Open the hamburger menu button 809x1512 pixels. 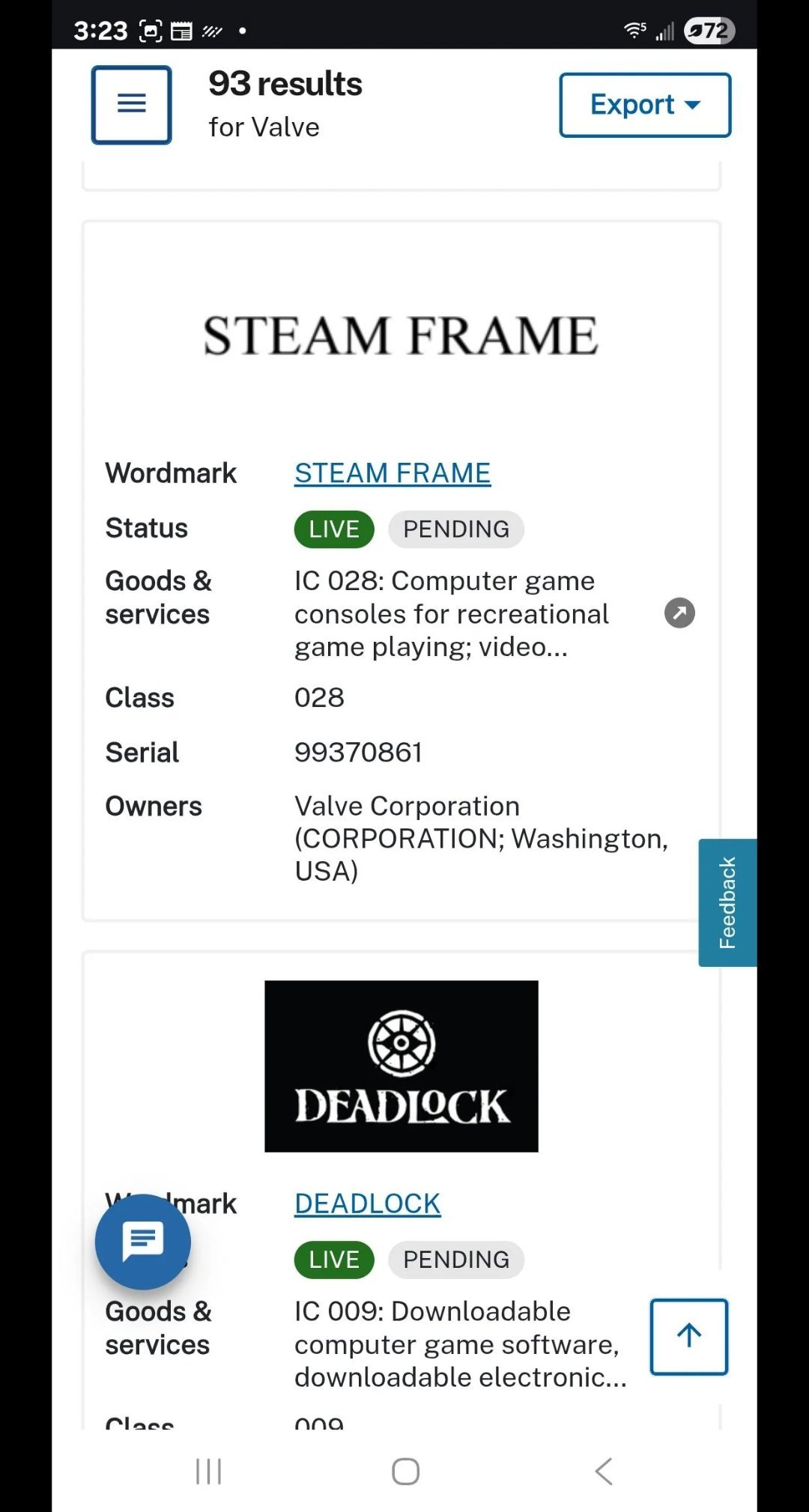pos(131,104)
